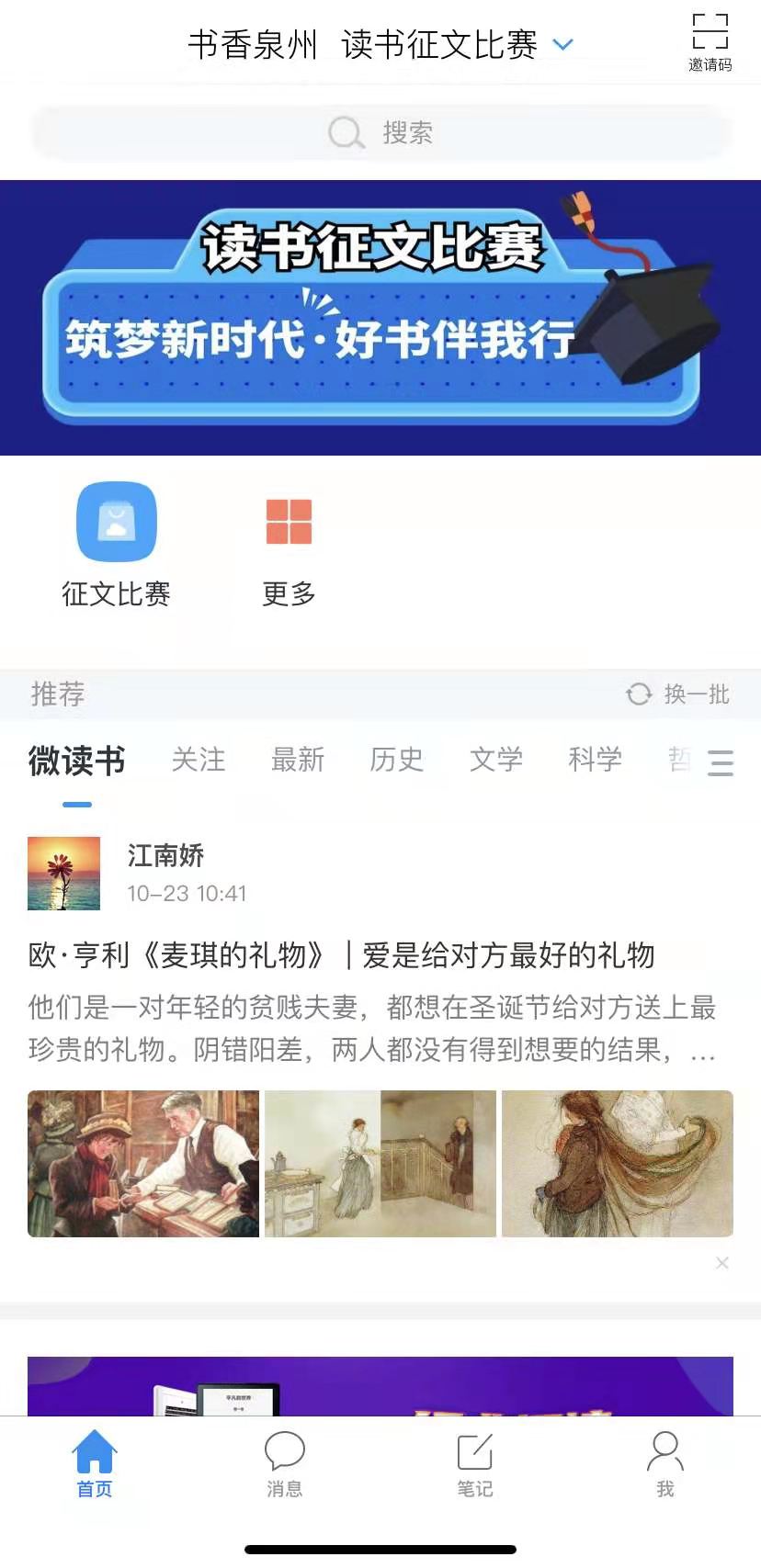Open the 笔记 tab
The height and width of the screenshot is (1568, 761).
coord(475,1463)
